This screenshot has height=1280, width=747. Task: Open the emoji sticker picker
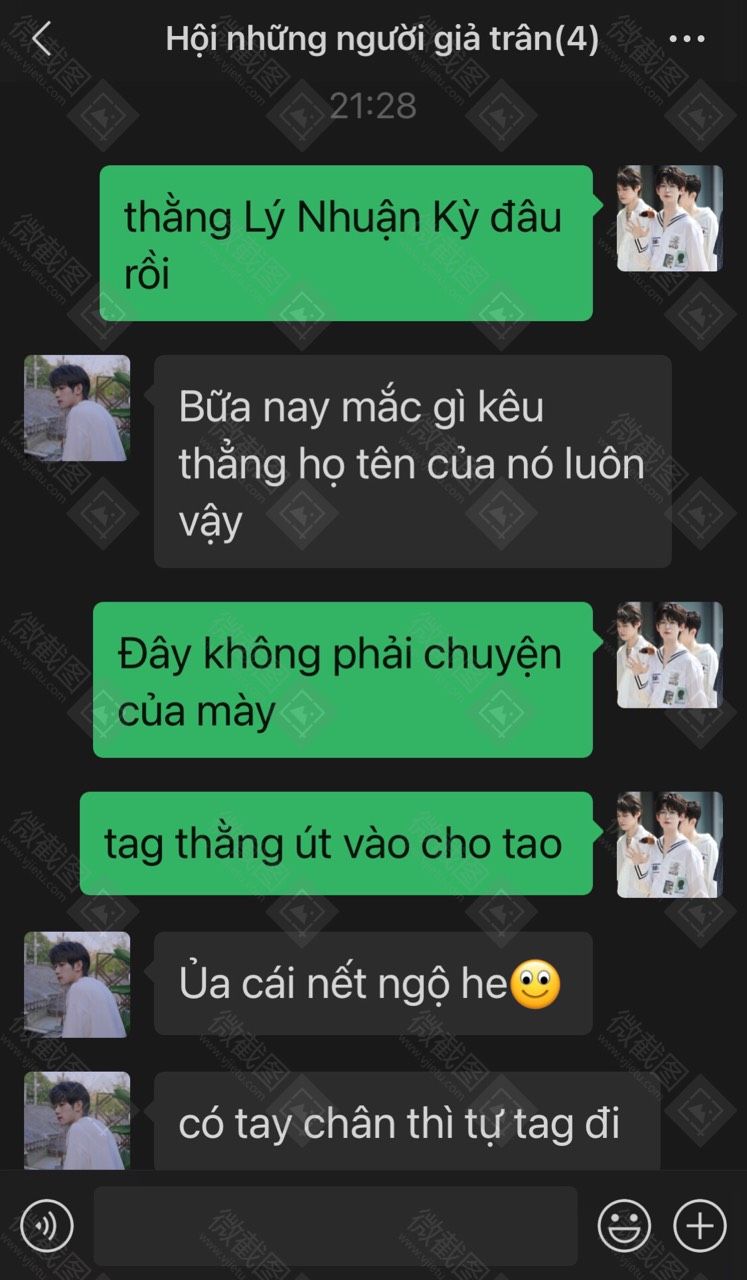pyautogui.click(x=624, y=1225)
